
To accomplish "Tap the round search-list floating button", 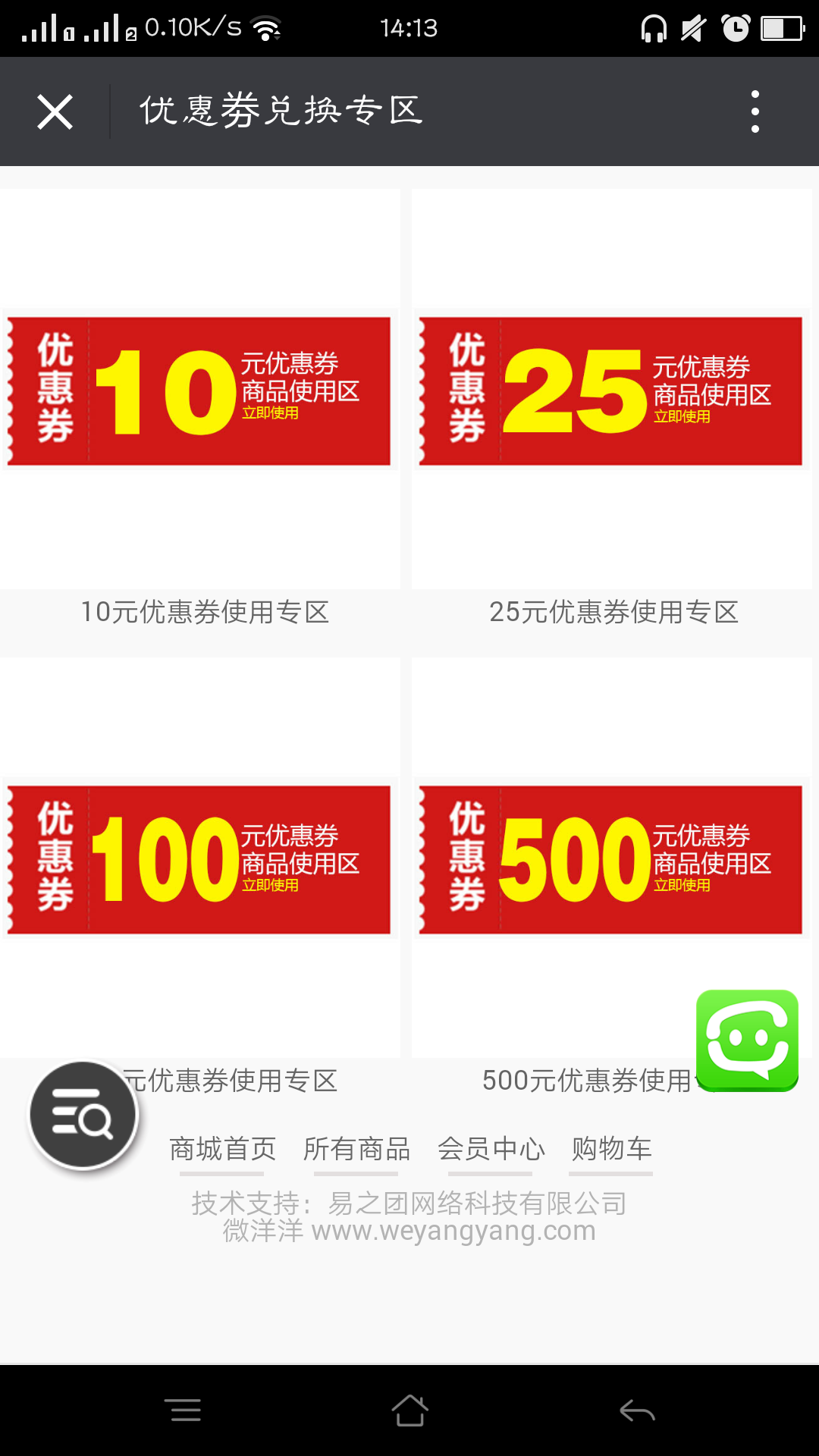I will click(x=83, y=1116).
